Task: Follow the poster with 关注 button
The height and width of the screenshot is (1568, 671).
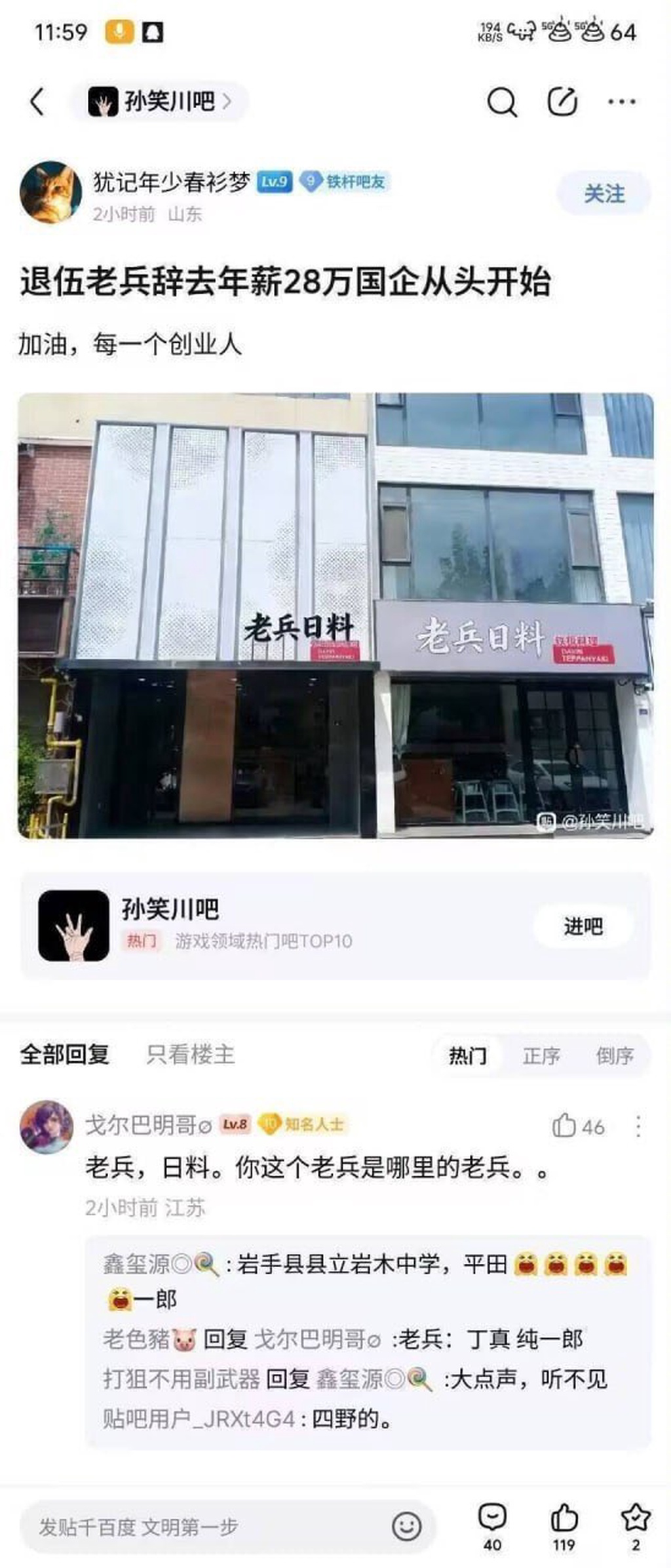Action: [604, 194]
